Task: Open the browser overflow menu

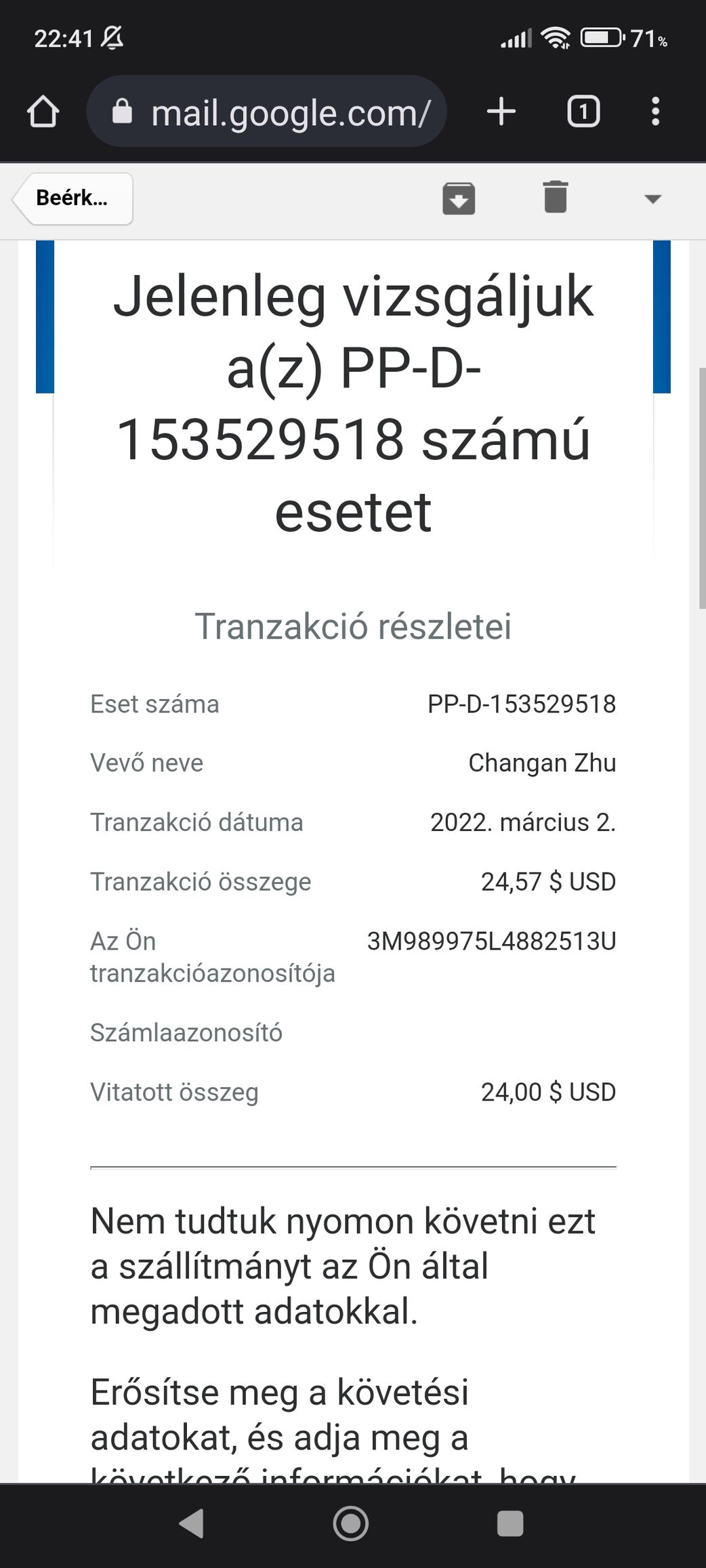Action: pos(655,112)
